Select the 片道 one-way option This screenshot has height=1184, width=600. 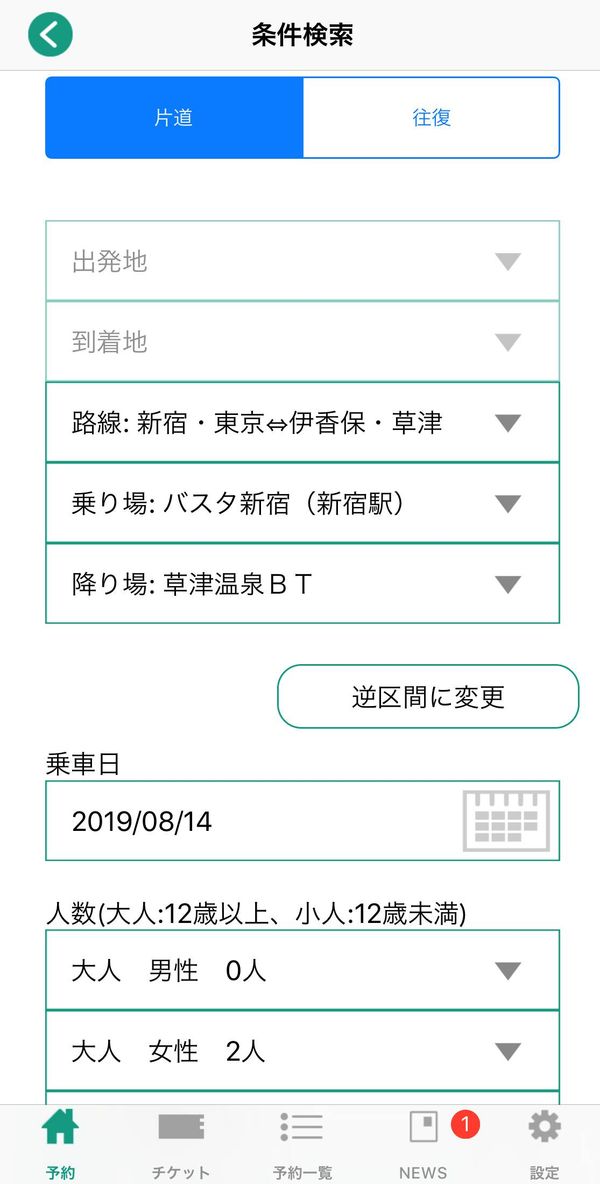coord(174,118)
